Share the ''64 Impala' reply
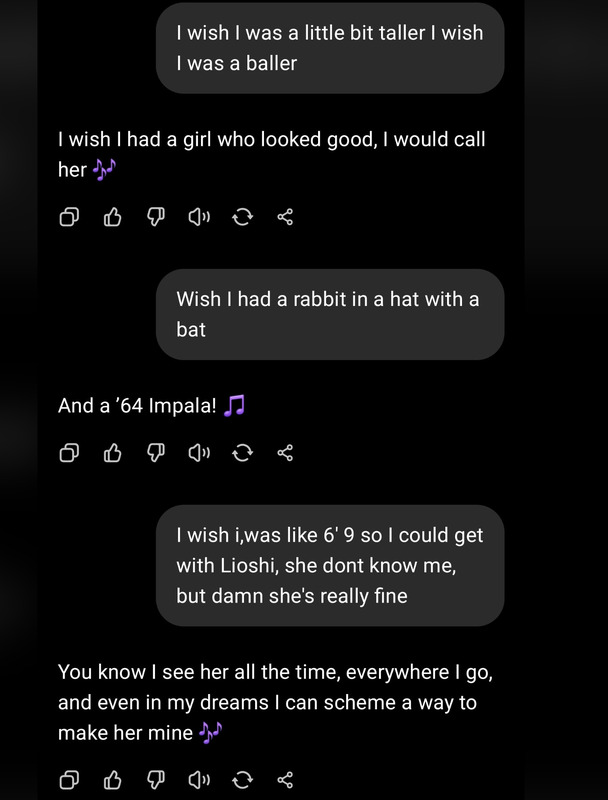608x800 pixels. pos(285,453)
